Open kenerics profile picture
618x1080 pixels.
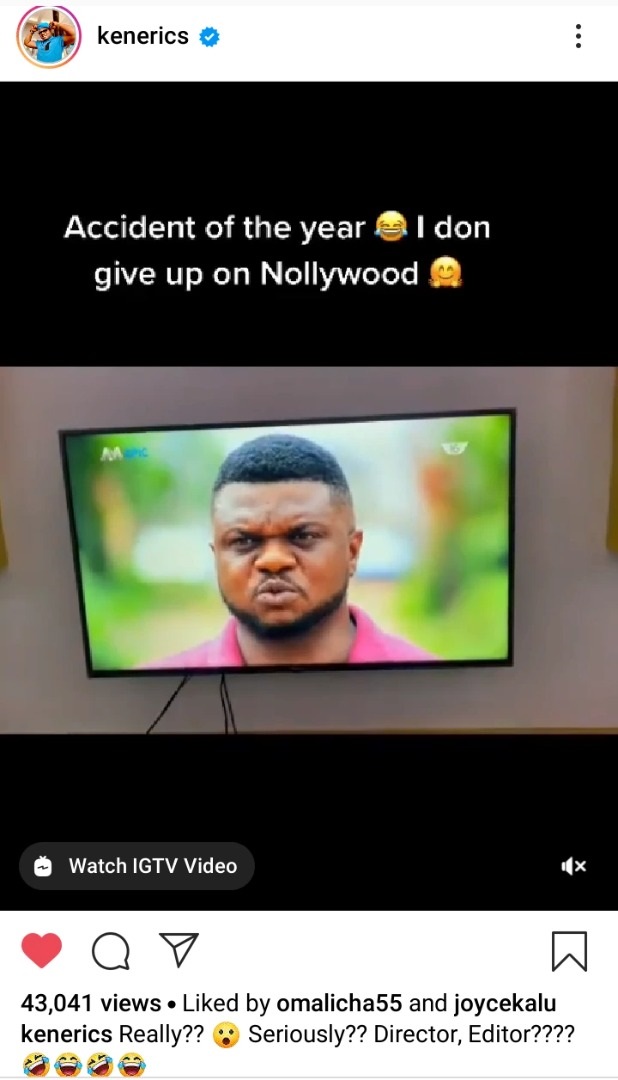48,37
